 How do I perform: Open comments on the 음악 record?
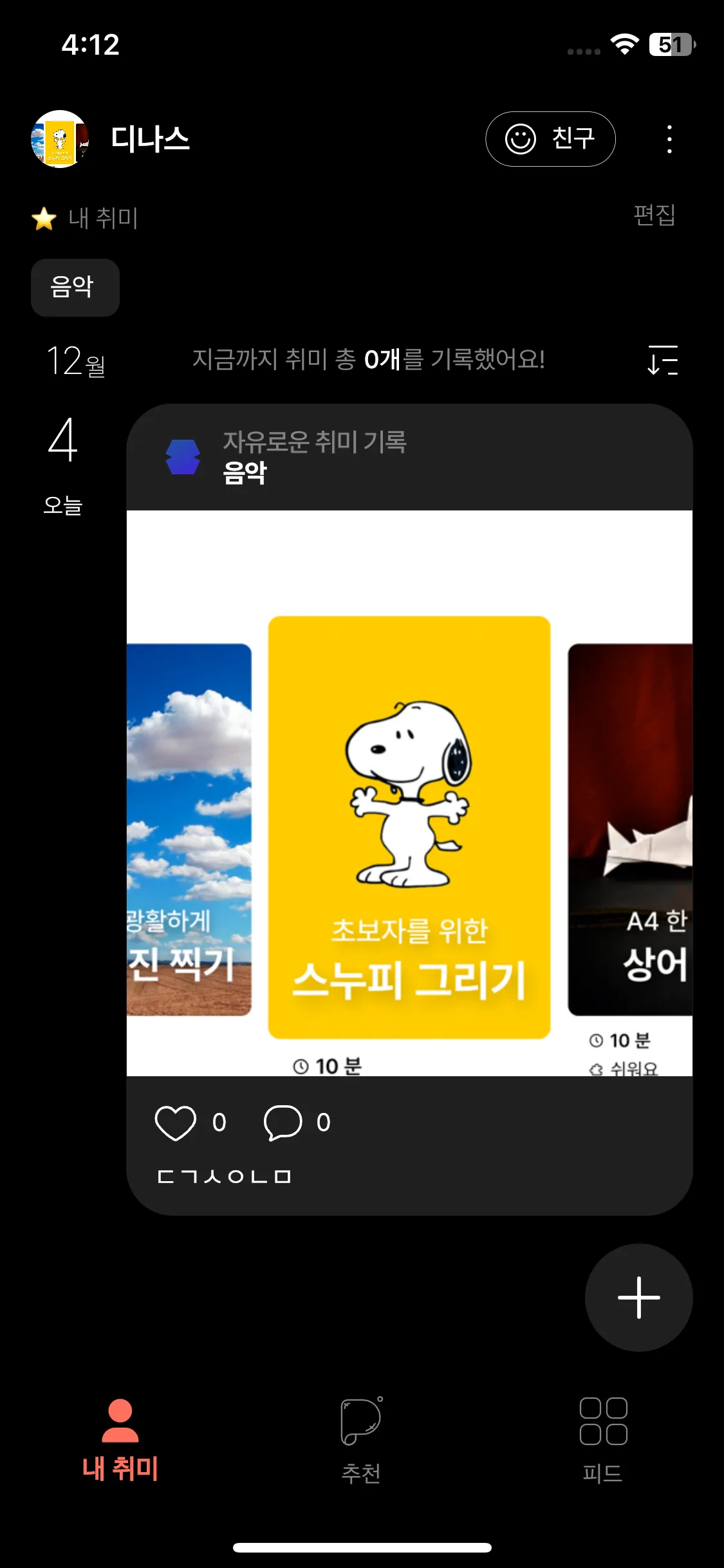click(283, 1123)
